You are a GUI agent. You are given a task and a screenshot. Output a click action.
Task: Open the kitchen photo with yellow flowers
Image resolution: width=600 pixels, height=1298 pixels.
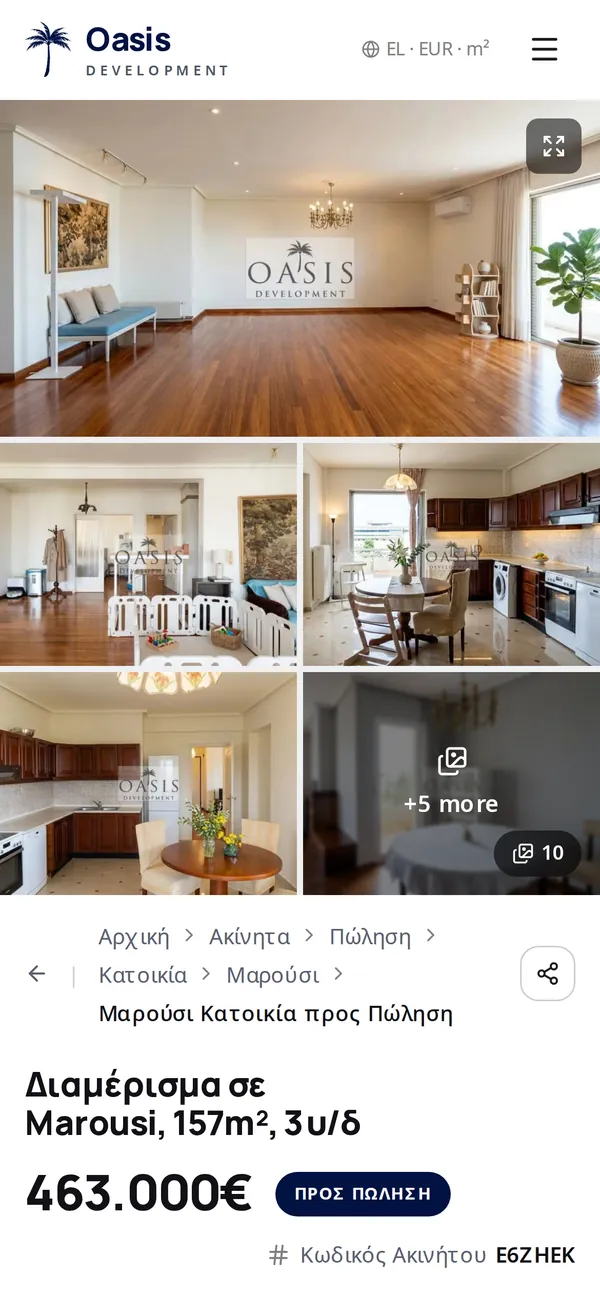coord(148,783)
